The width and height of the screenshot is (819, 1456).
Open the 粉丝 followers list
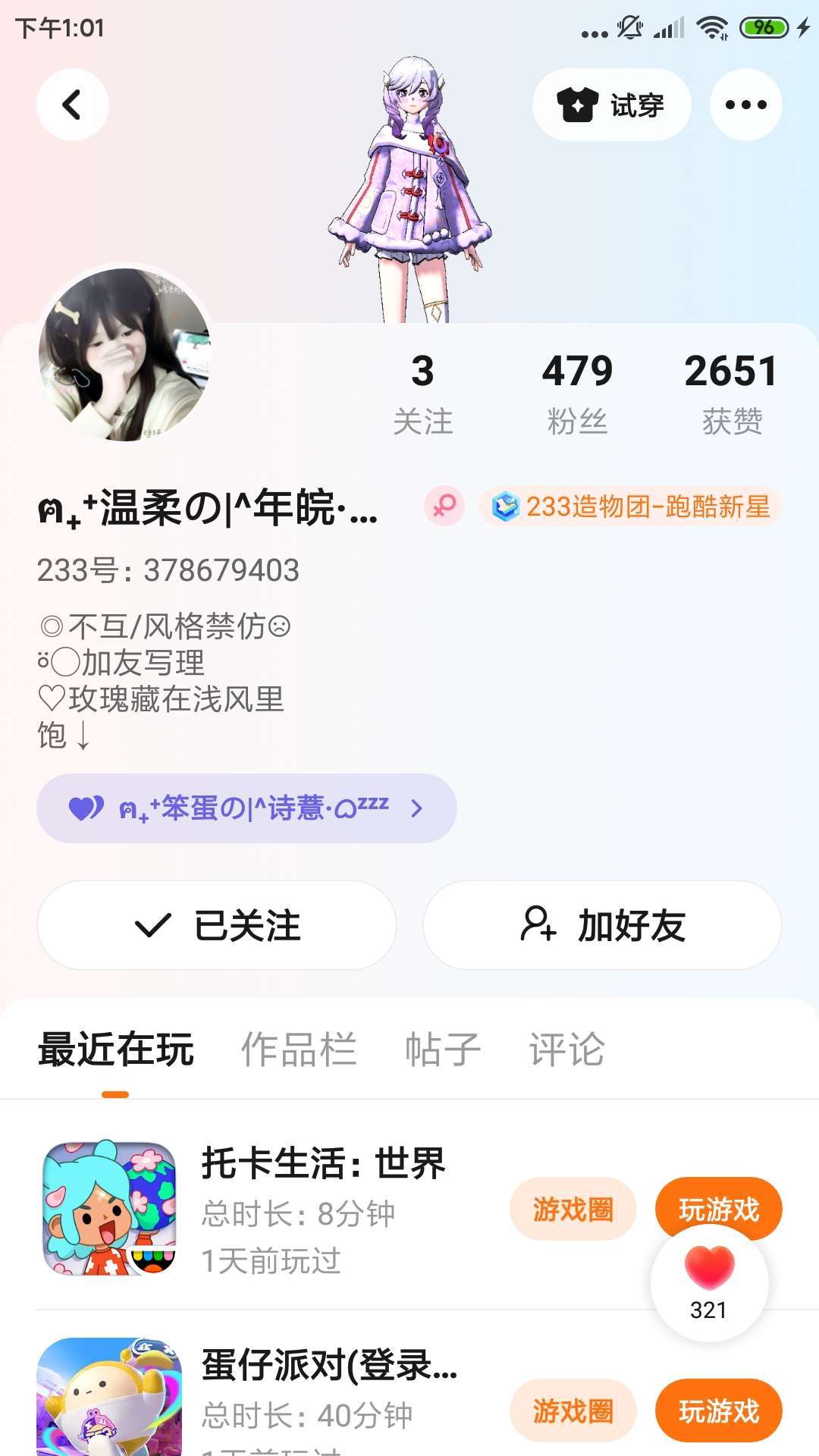click(577, 394)
